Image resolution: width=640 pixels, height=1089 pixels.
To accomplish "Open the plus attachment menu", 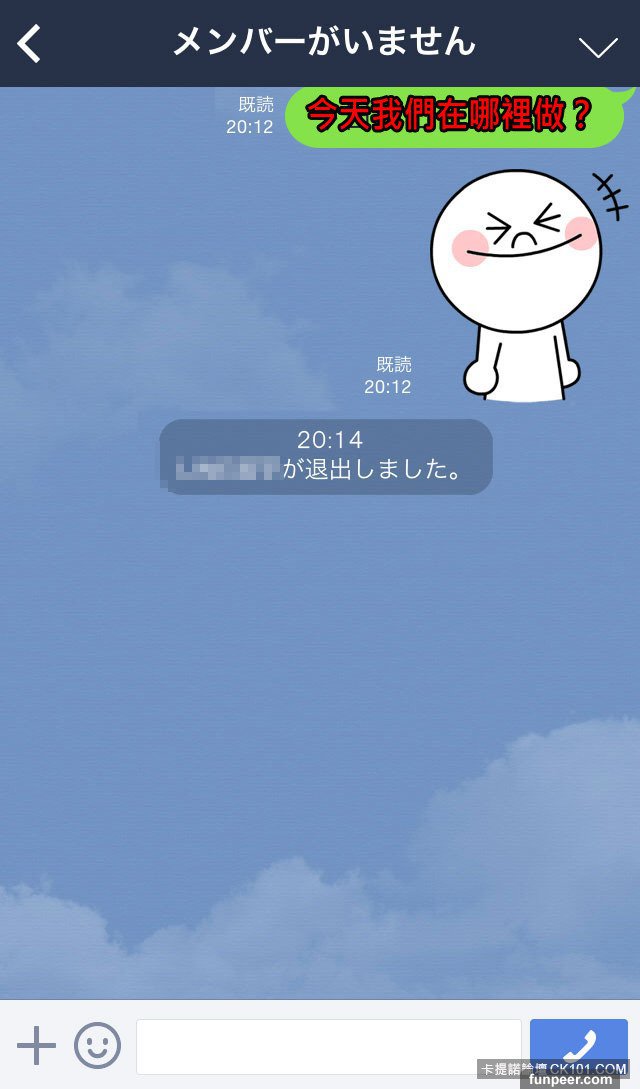I will pos(37,1046).
